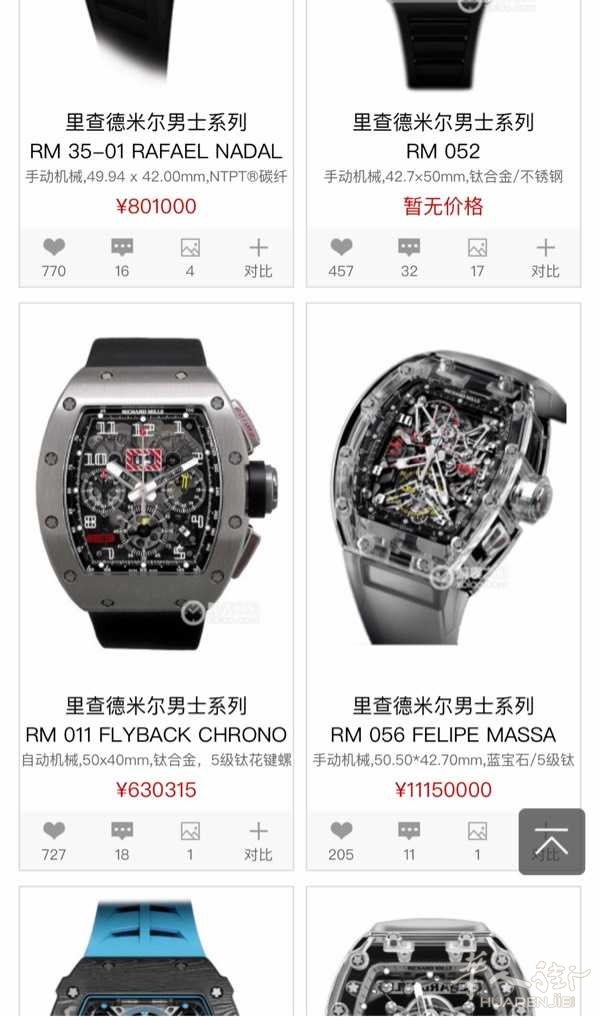Jump back to top of the list
The width and height of the screenshot is (600, 1017).
click(552, 841)
